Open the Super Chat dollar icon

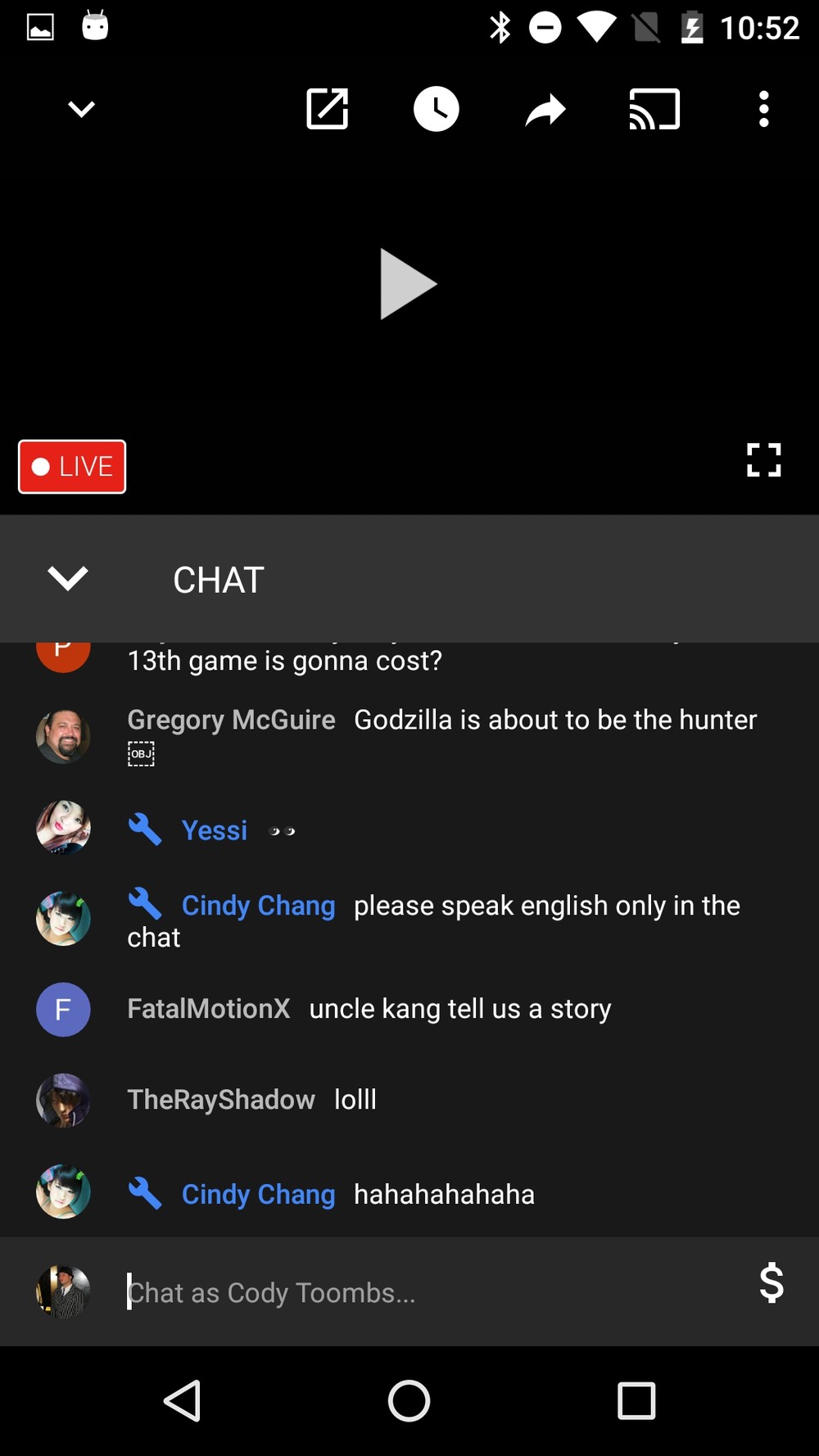click(x=771, y=1282)
